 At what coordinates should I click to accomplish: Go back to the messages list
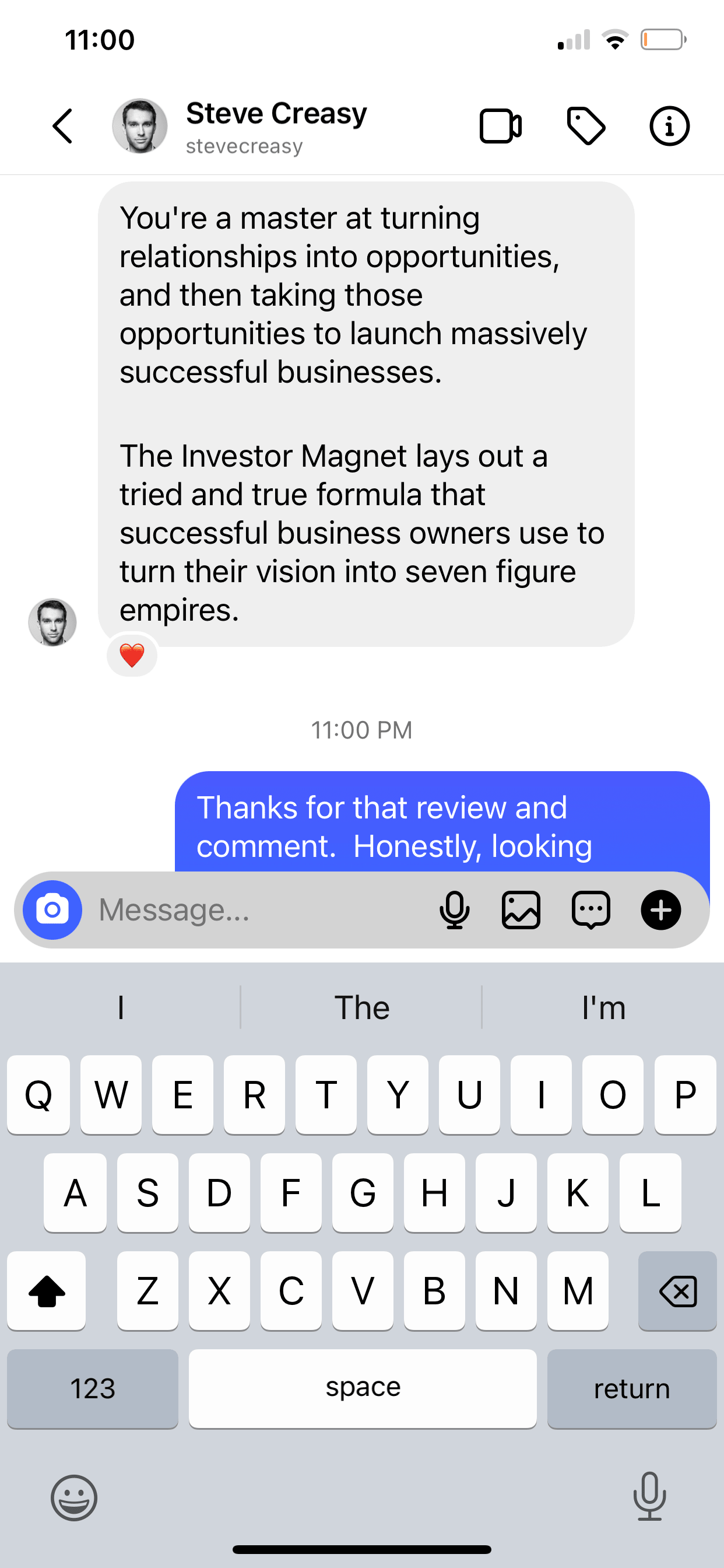pos(63,126)
